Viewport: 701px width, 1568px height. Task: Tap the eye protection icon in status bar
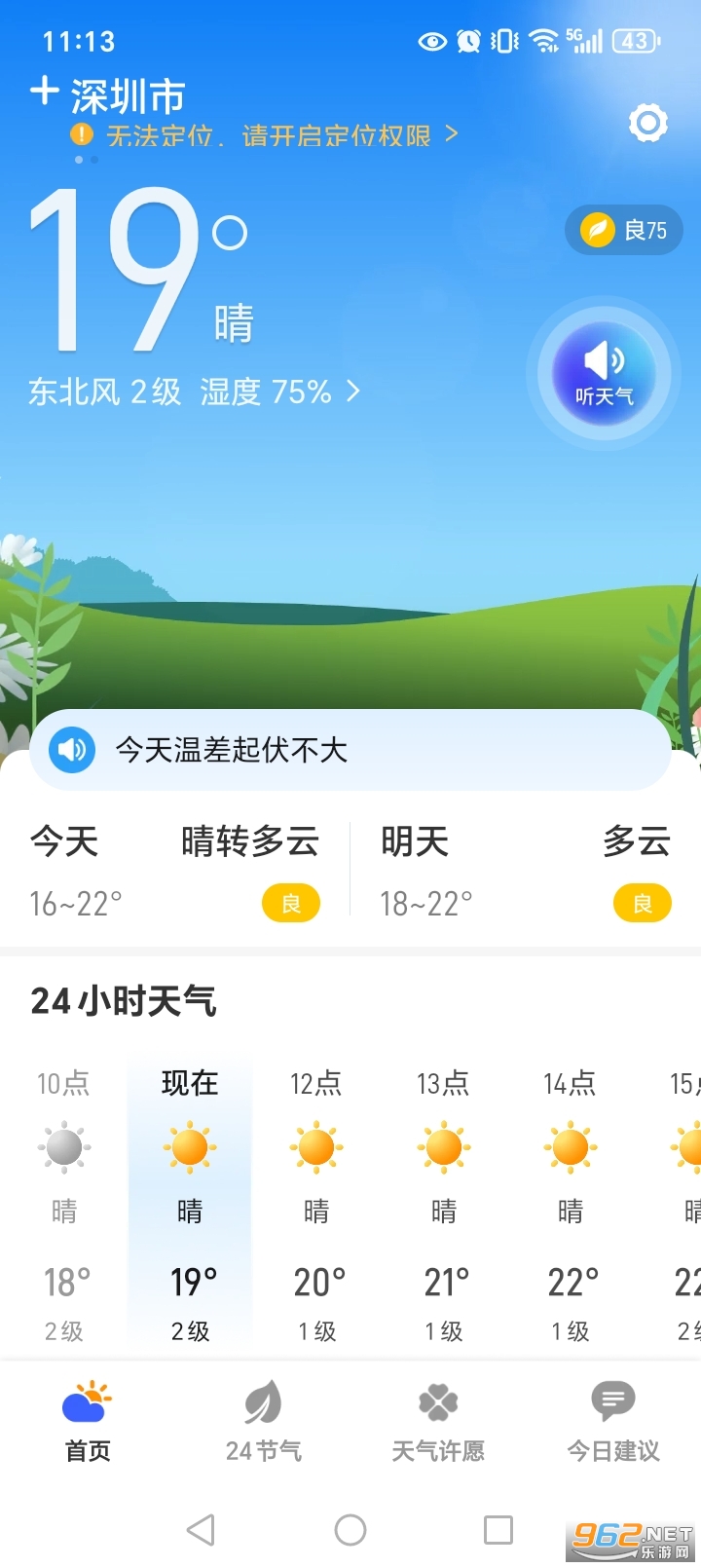point(429,41)
